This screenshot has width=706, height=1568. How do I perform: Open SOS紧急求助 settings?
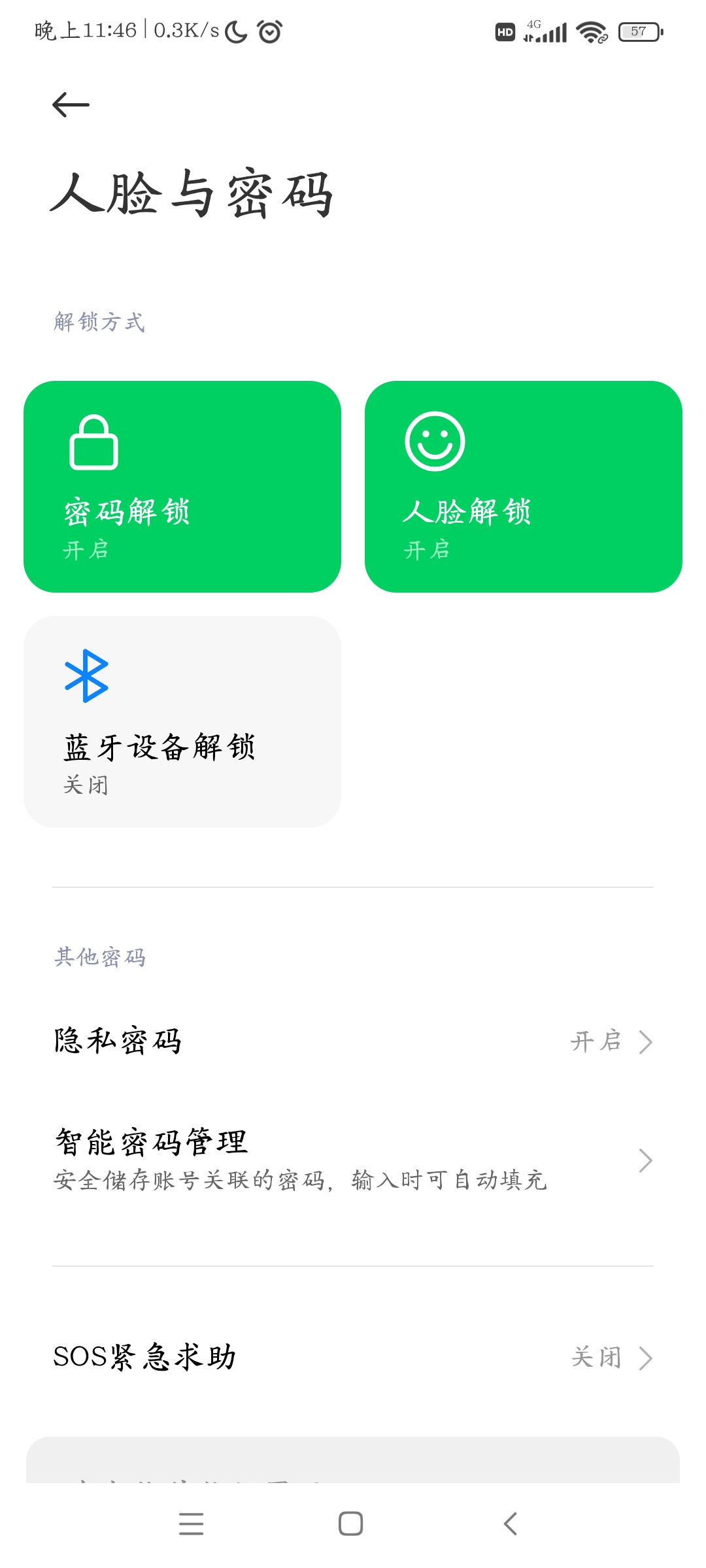click(353, 1358)
